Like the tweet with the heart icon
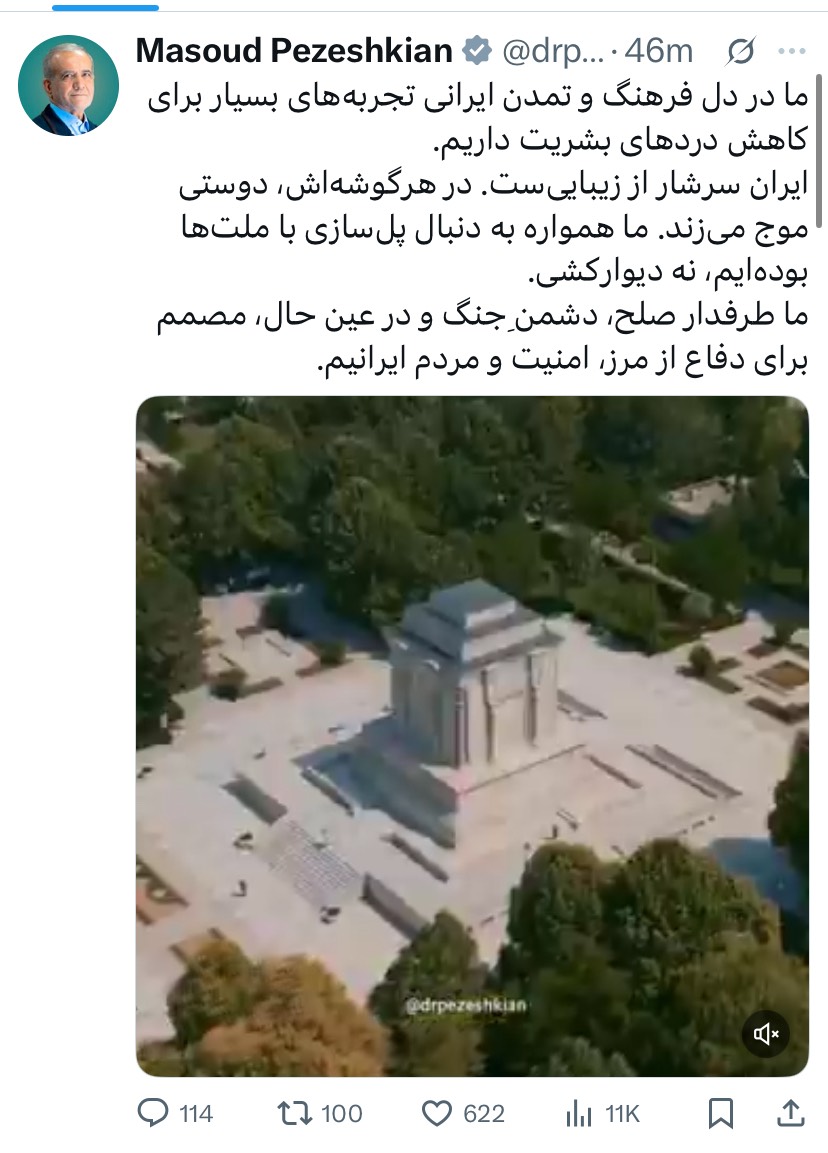828x1153 pixels. point(434,1112)
